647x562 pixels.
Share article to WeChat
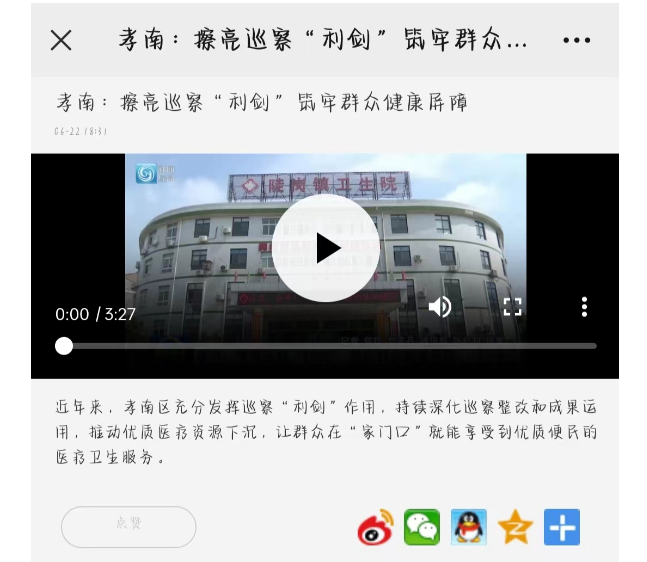(x=422, y=527)
